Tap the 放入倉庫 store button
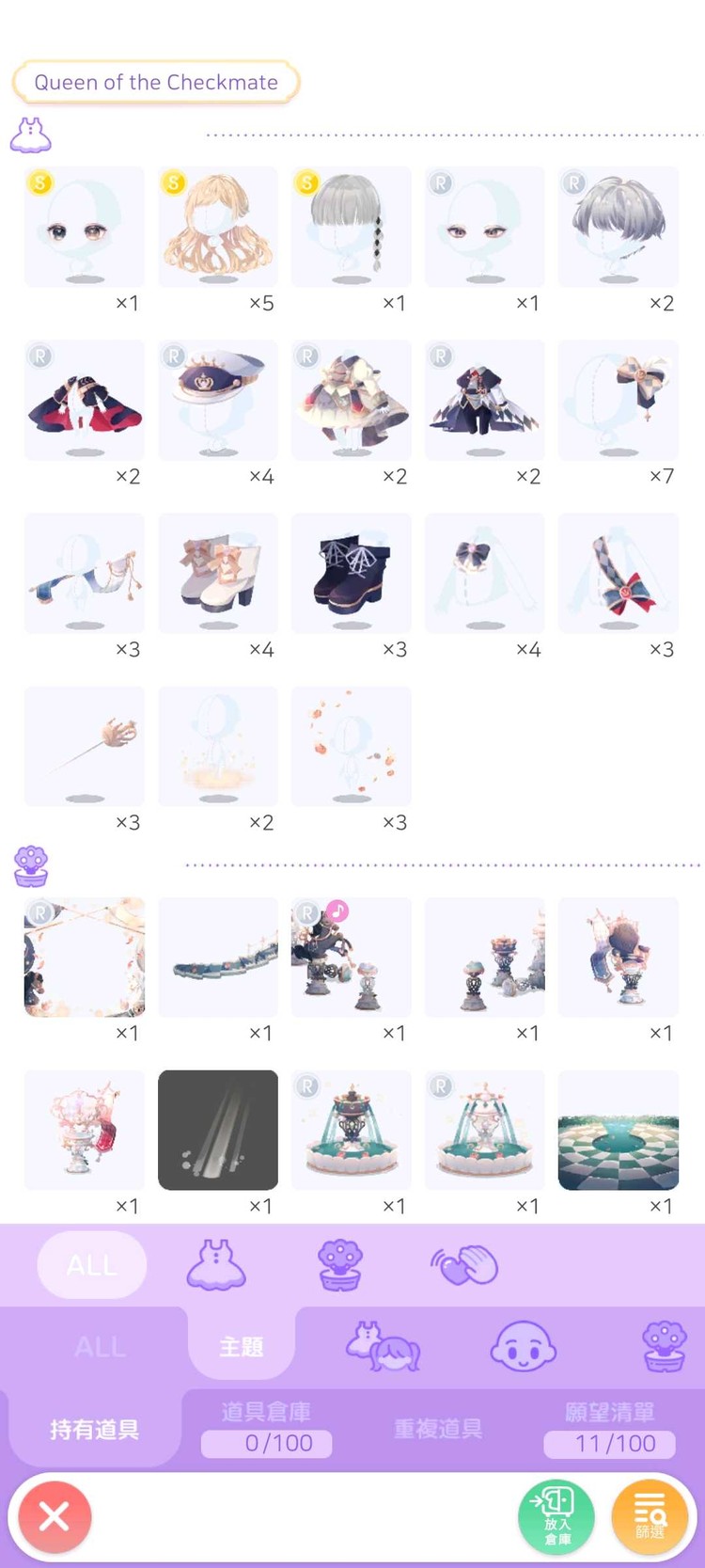The image size is (705, 1568). click(x=556, y=1516)
